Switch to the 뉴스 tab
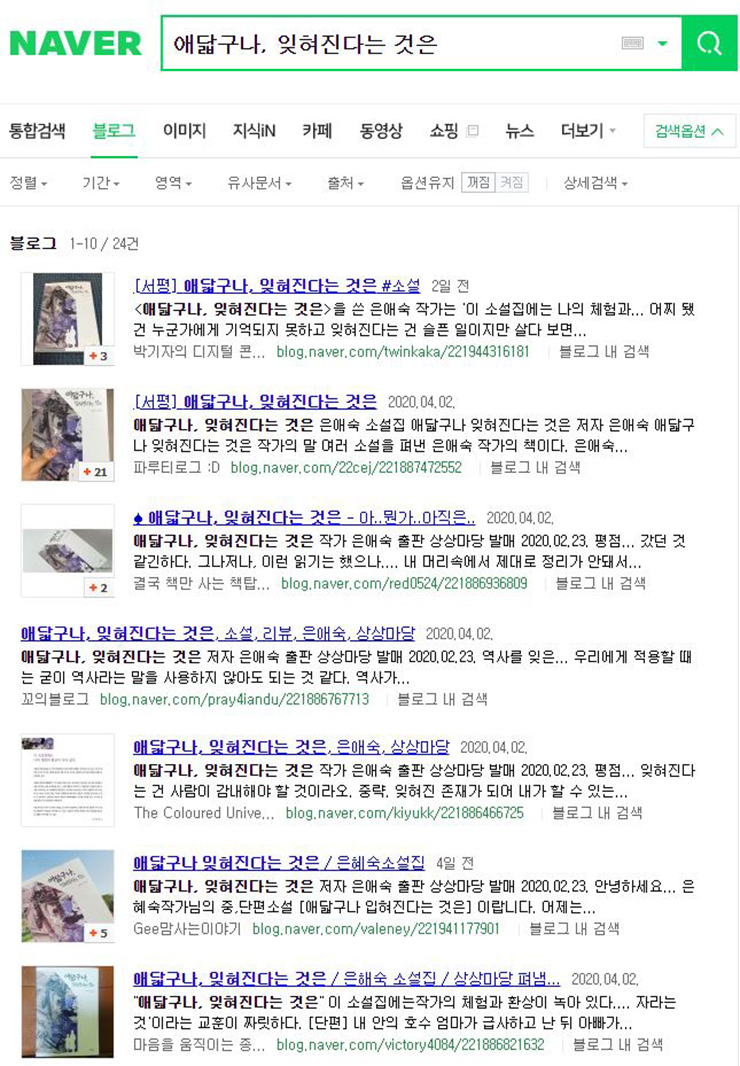 (519, 130)
